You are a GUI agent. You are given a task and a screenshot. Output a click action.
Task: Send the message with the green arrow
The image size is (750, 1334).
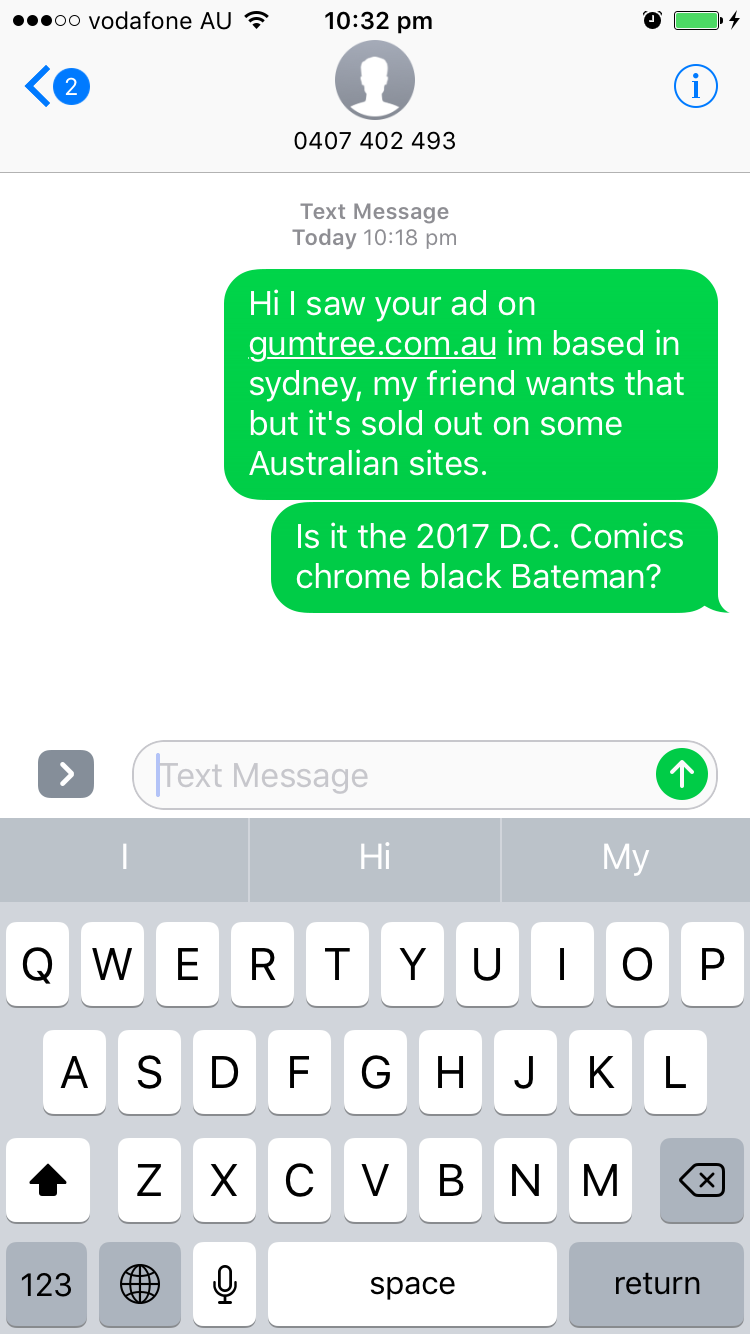(x=682, y=775)
